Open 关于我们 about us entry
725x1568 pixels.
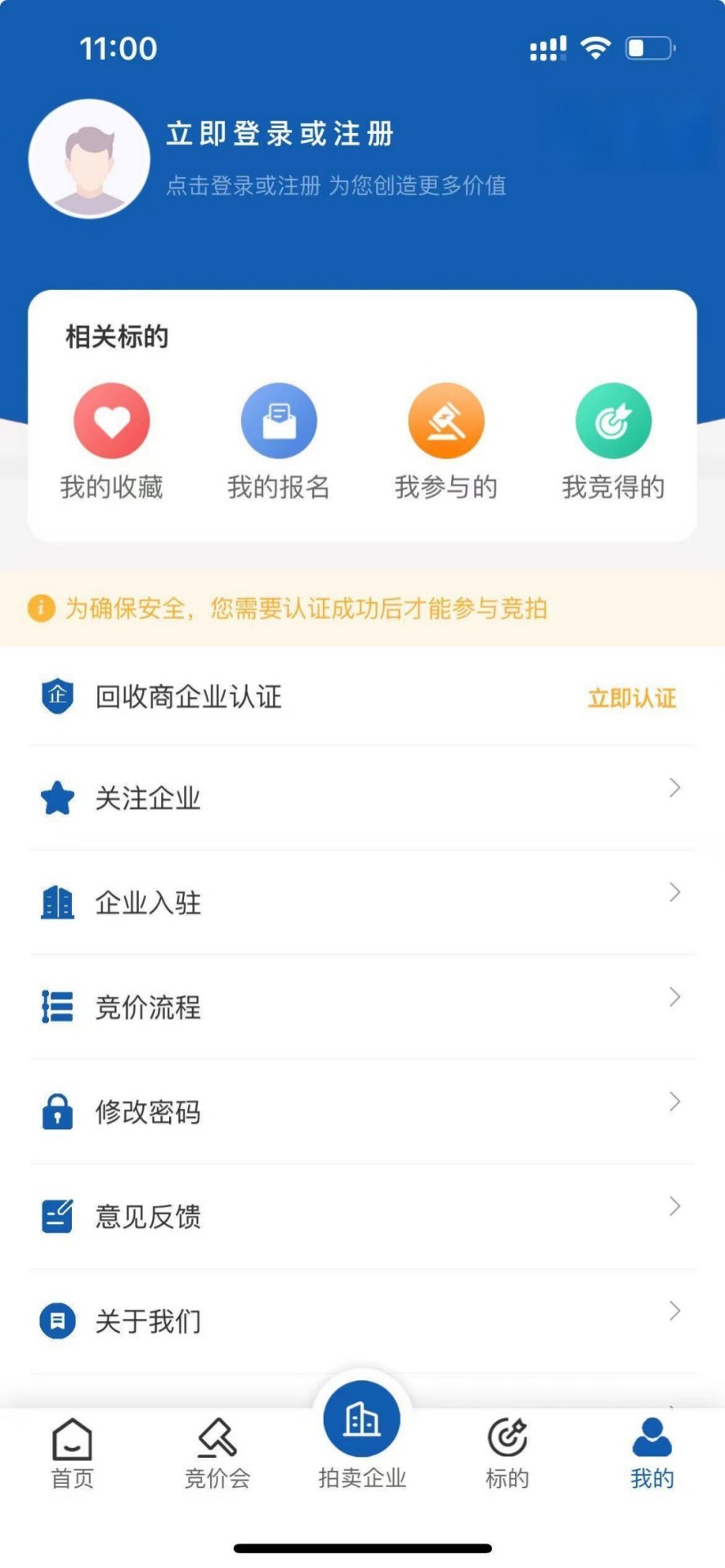coord(362,1320)
